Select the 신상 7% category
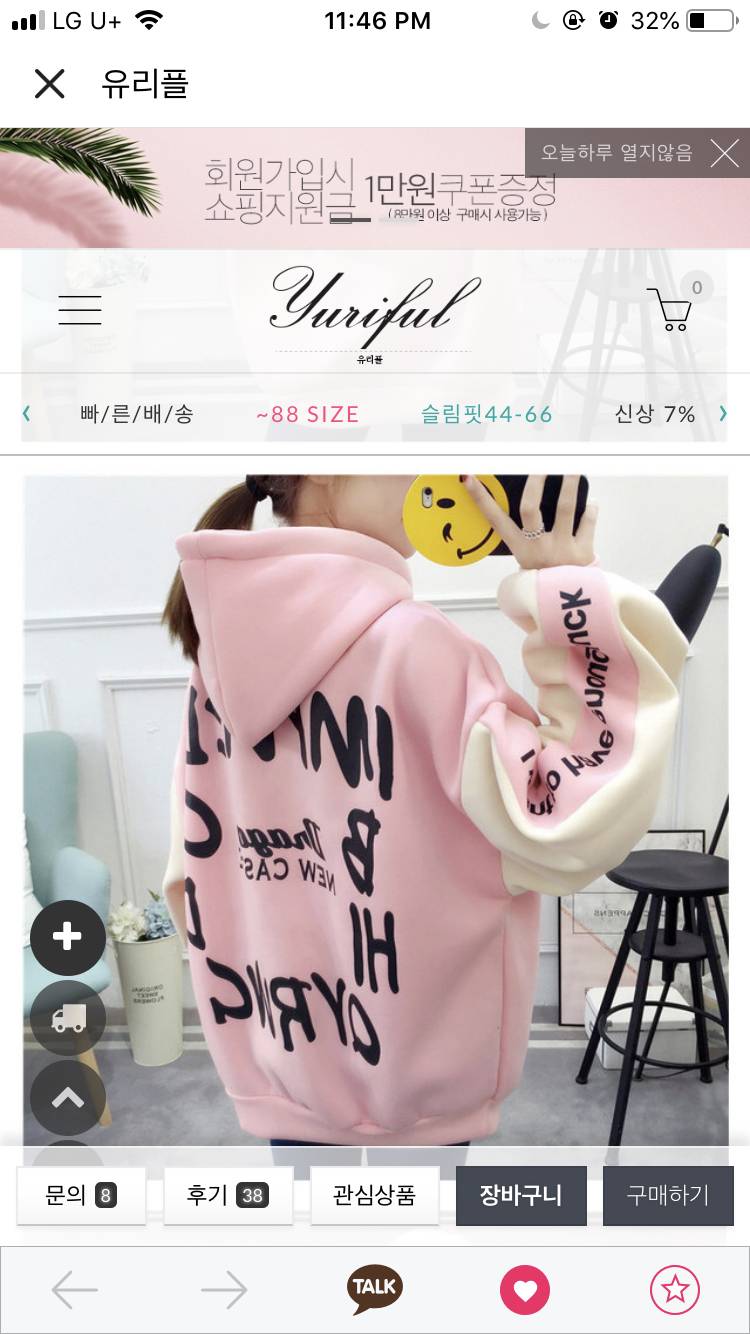The width and height of the screenshot is (750, 1334). coord(655,414)
